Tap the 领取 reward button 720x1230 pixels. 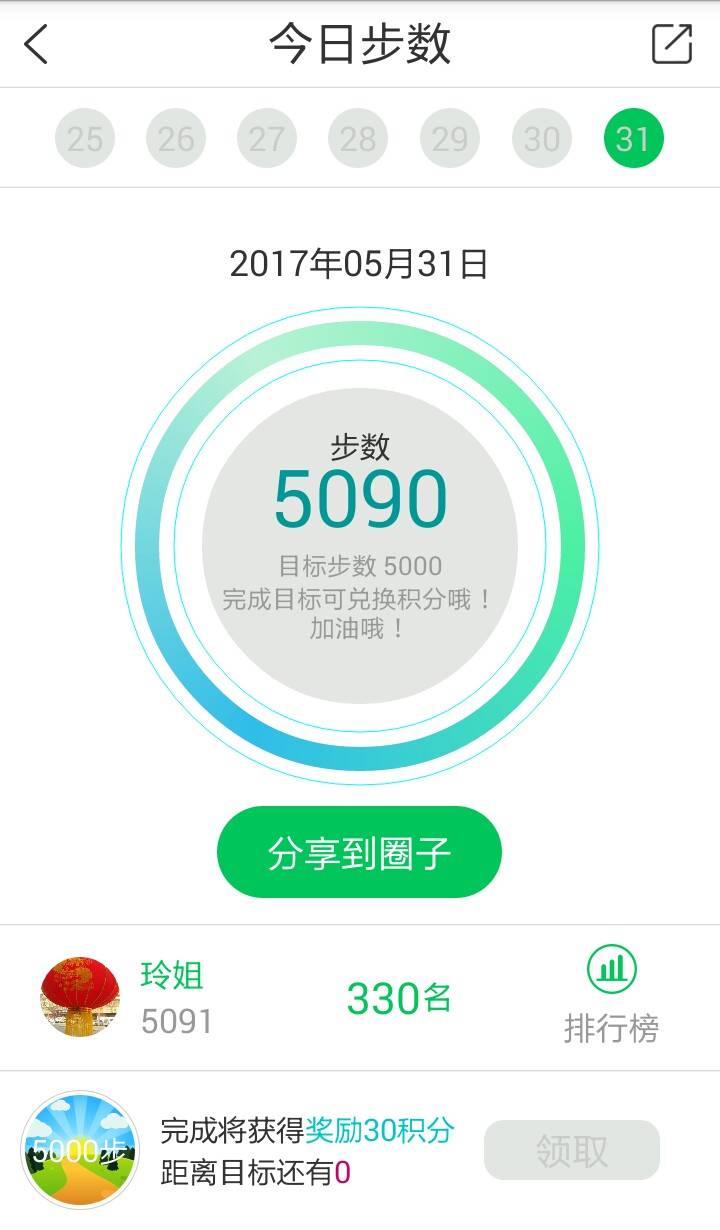[x=572, y=1150]
